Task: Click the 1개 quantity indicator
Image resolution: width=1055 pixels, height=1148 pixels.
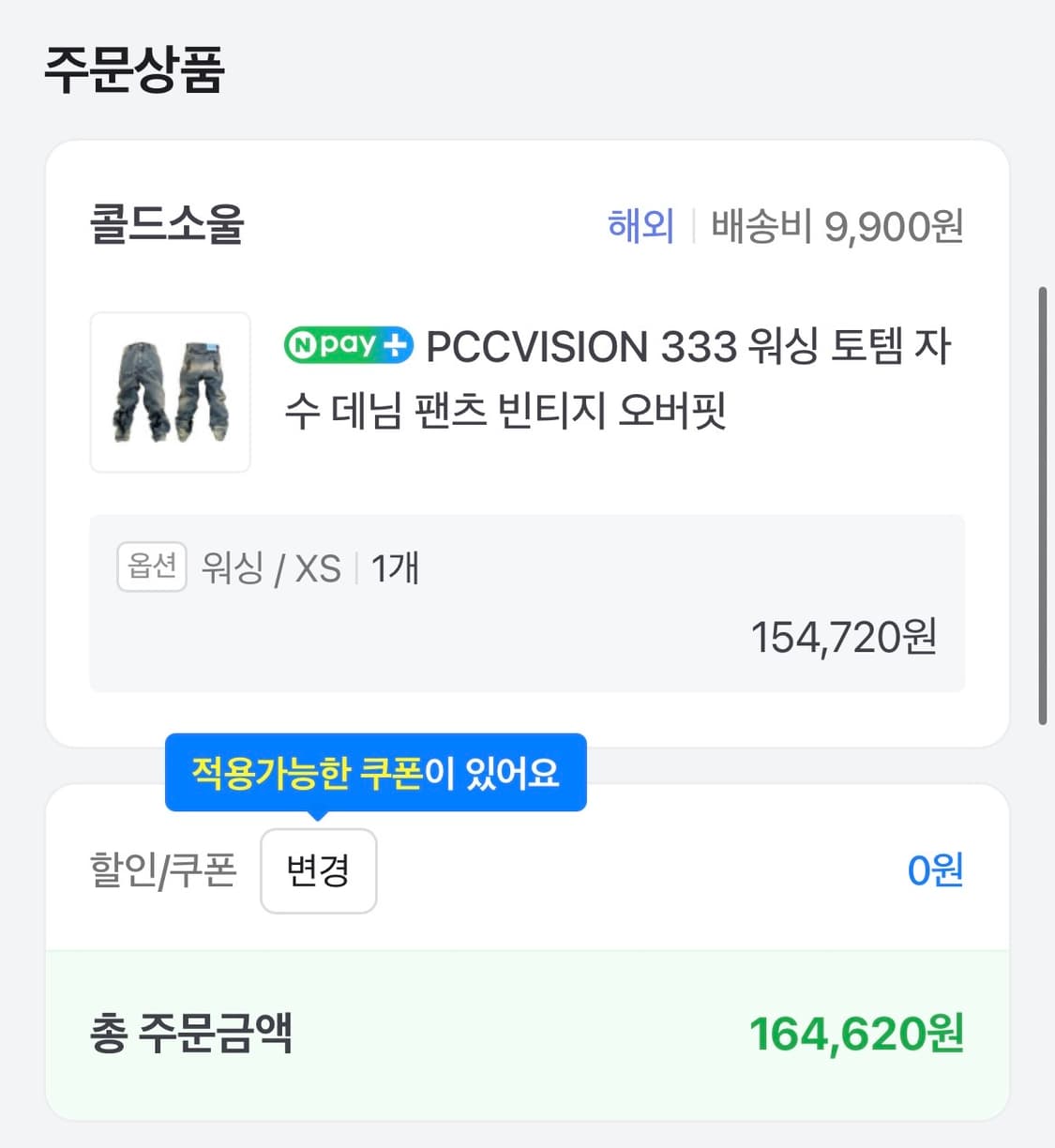Action: click(394, 566)
